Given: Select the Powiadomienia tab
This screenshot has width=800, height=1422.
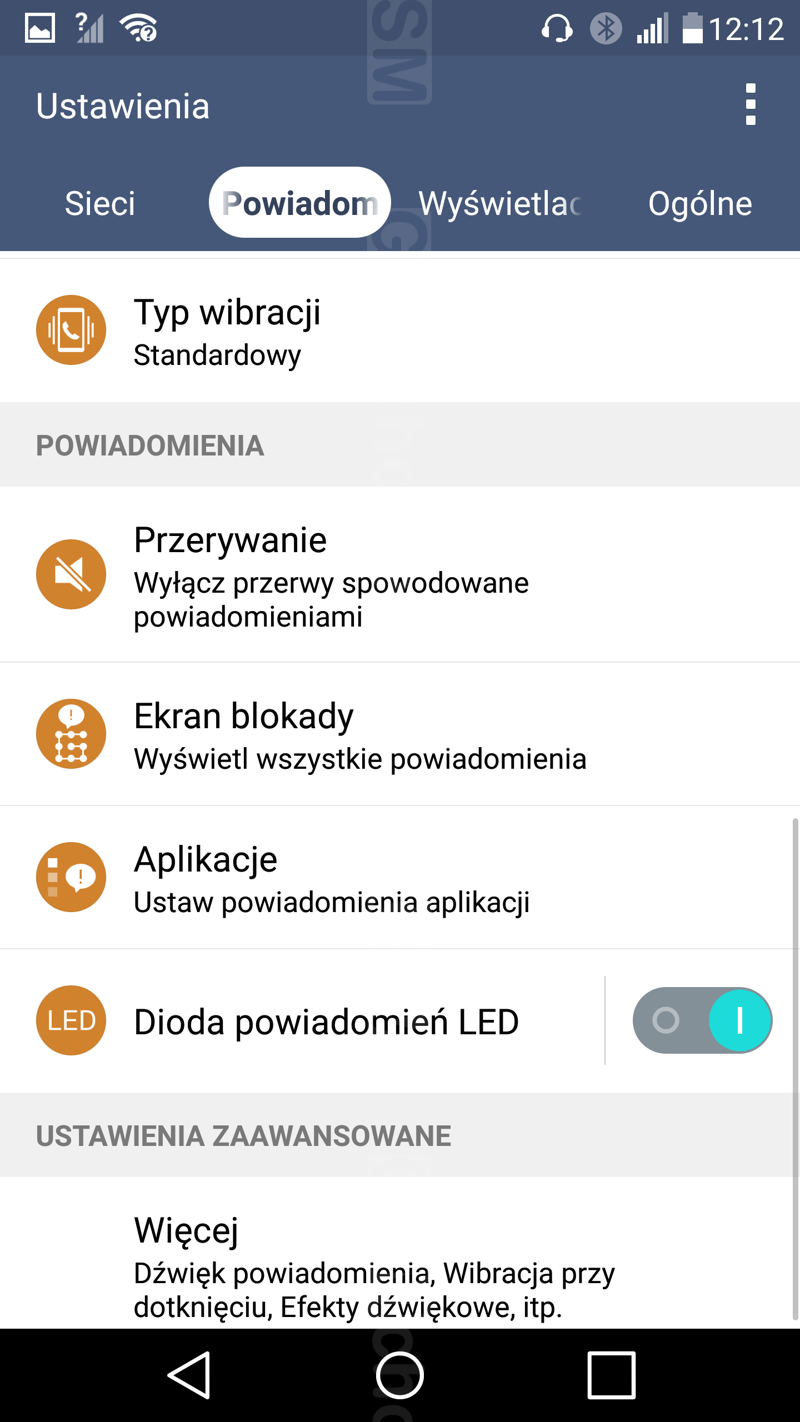Looking at the screenshot, I should 299,204.
